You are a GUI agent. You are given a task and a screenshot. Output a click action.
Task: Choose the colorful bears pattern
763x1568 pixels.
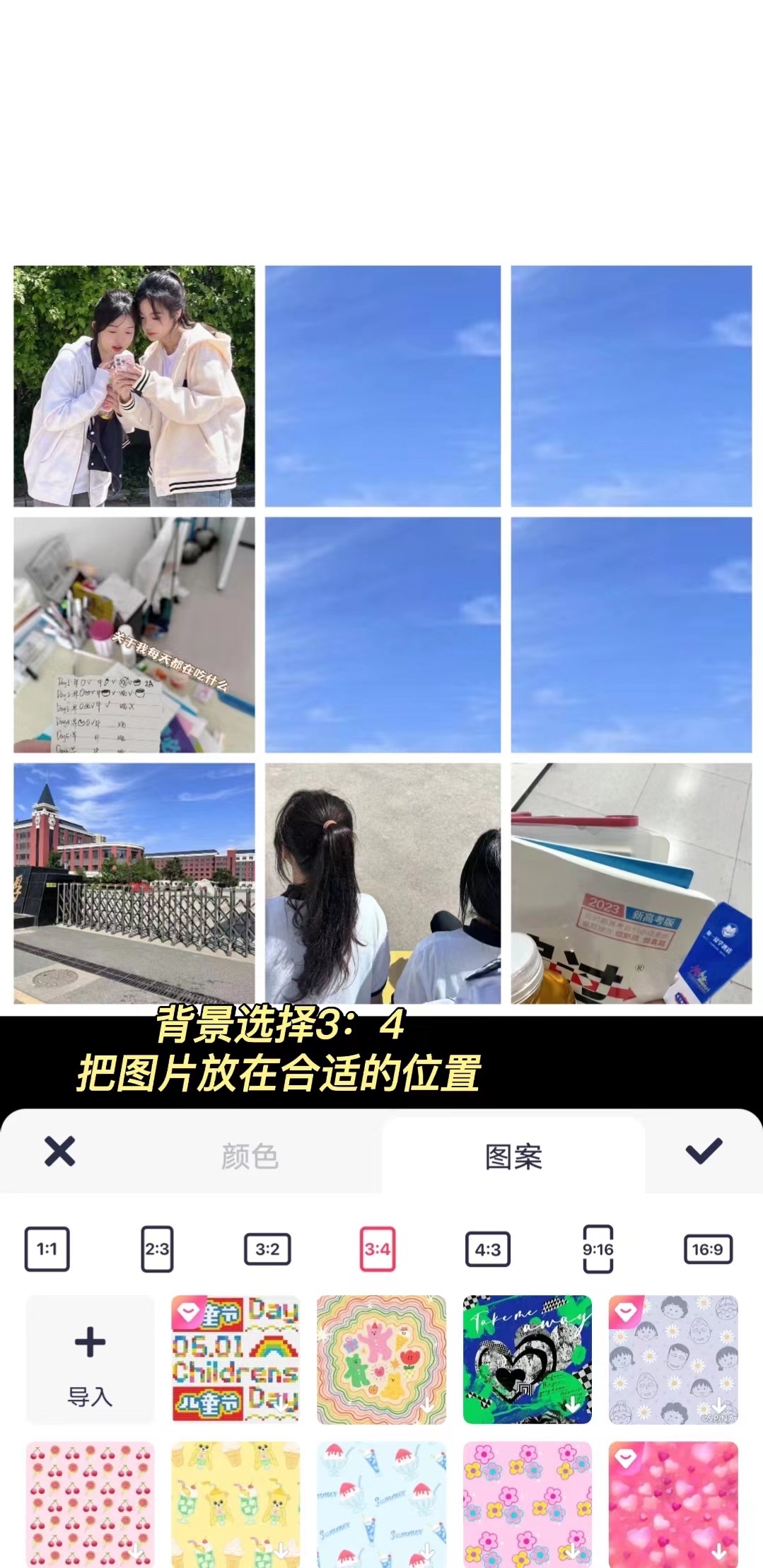pos(381,1359)
